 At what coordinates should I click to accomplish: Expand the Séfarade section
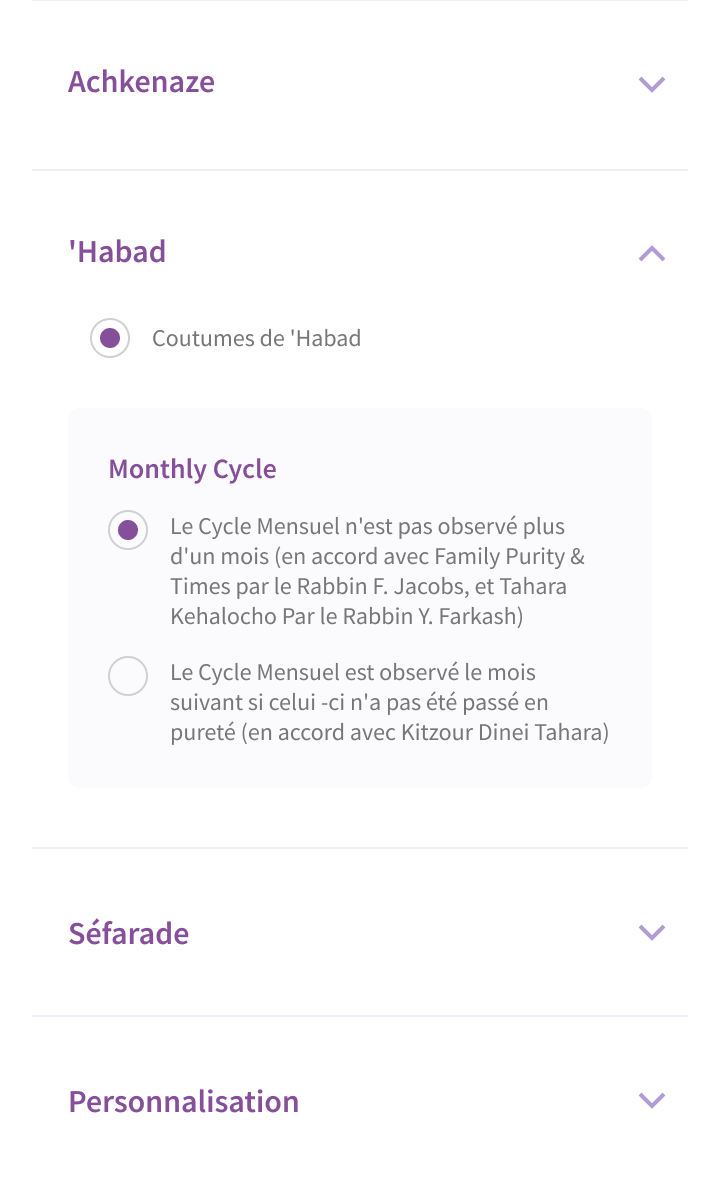click(651, 933)
